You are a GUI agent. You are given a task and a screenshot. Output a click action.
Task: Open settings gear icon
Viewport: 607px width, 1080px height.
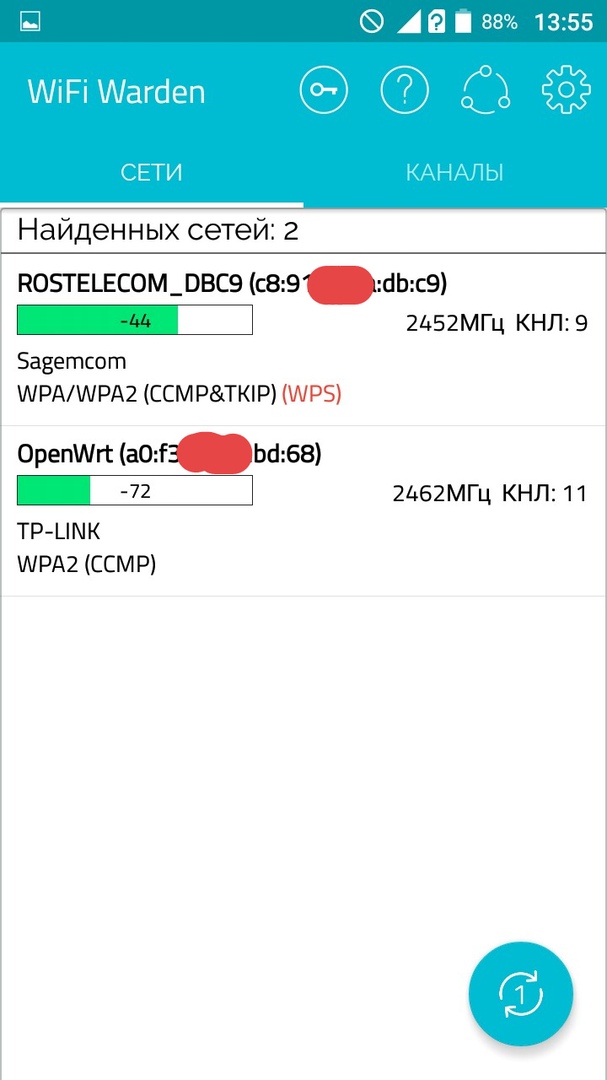tap(566, 90)
